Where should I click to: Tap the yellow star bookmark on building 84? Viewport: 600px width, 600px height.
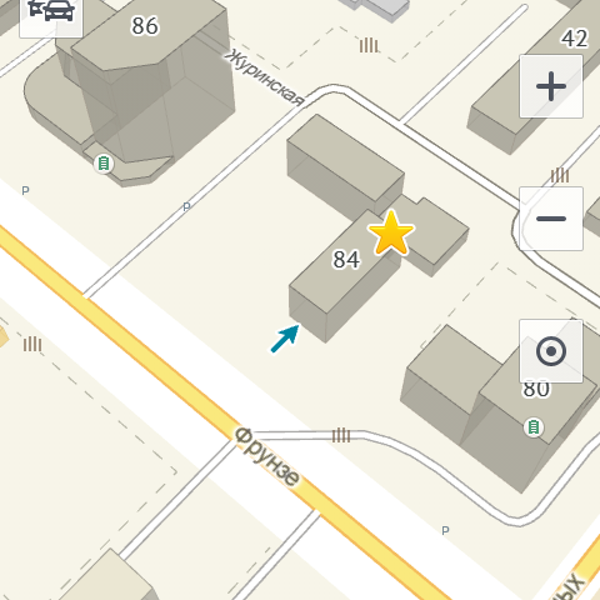coord(391,234)
